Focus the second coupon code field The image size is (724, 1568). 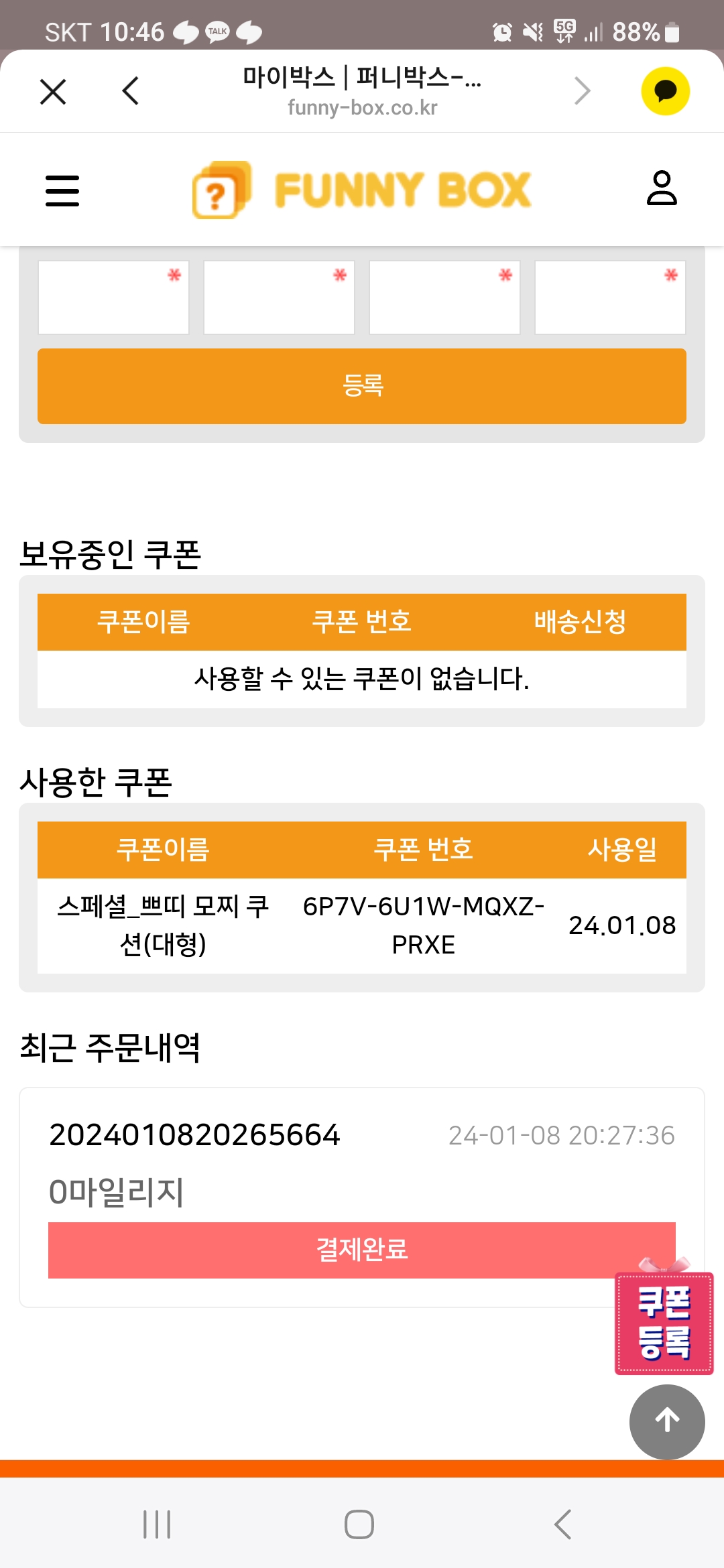279,298
